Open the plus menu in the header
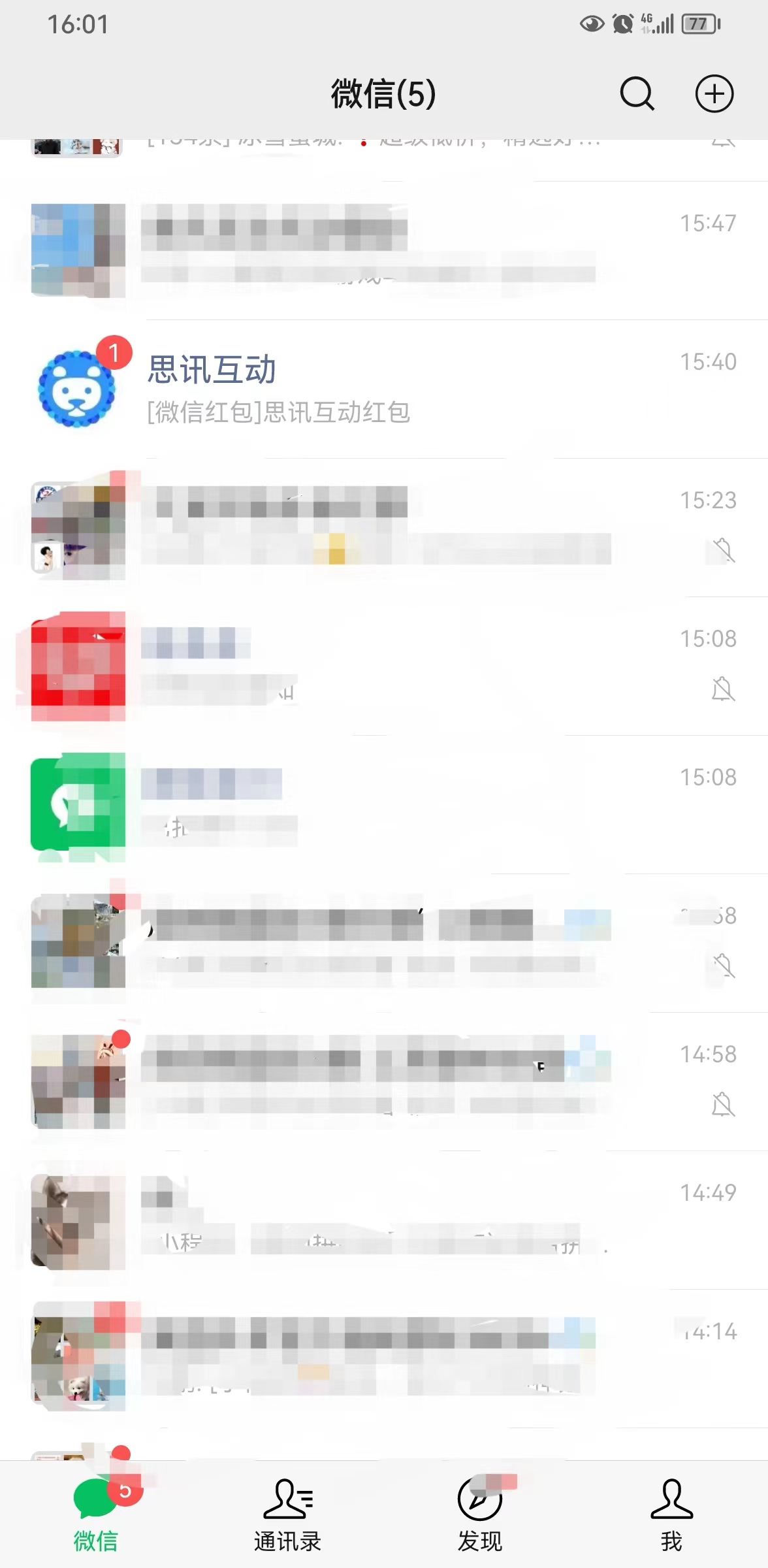The width and height of the screenshot is (768, 1568). click(x=714, y=93)
